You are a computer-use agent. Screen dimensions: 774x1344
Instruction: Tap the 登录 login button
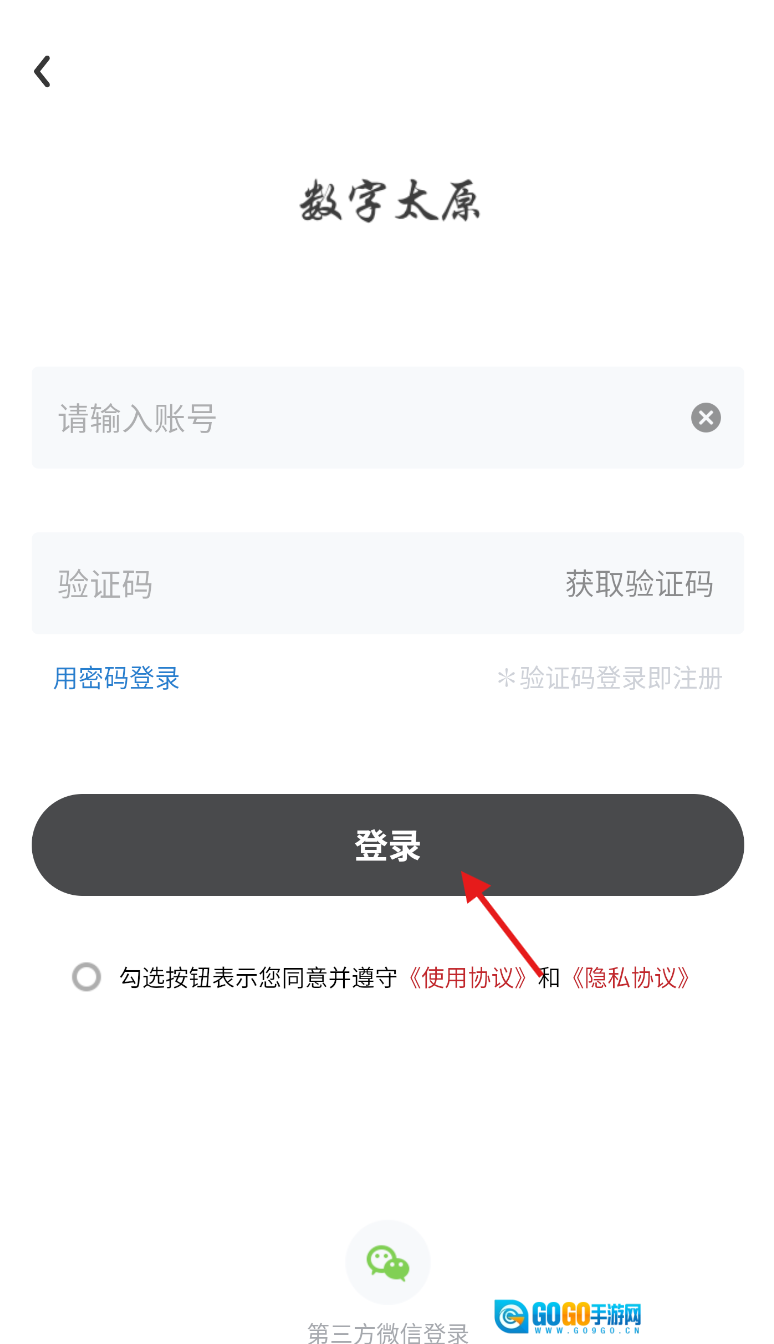388,845
